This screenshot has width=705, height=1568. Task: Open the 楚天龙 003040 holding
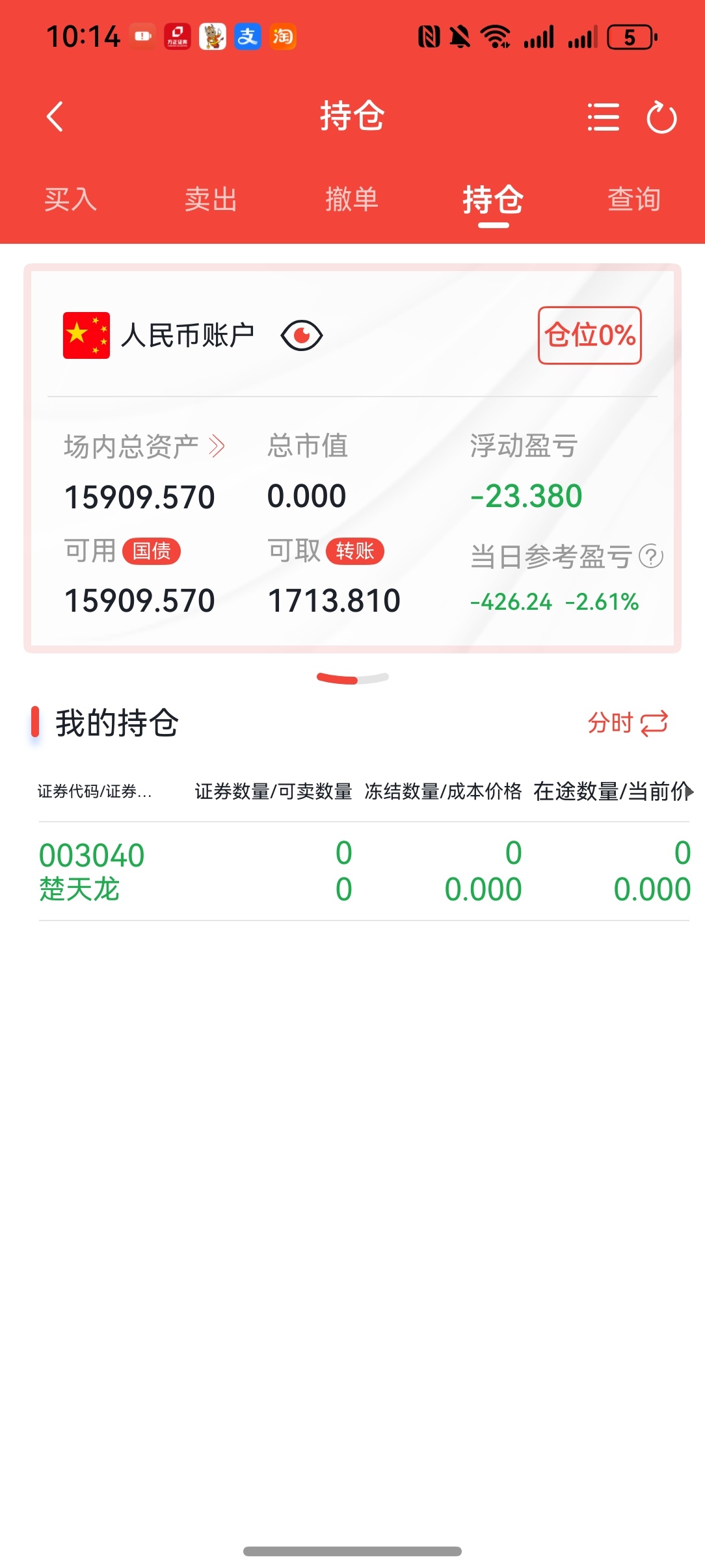tap(91, 871)
